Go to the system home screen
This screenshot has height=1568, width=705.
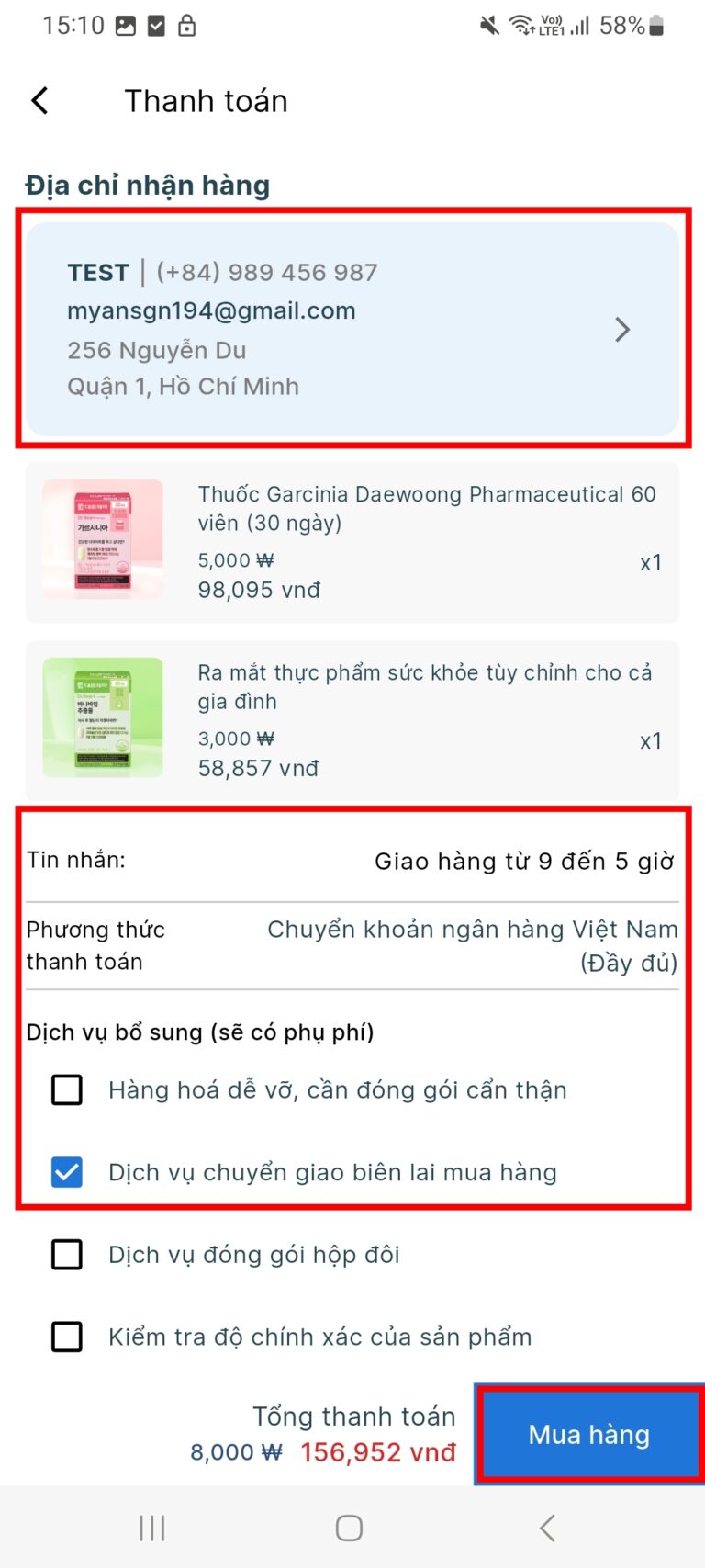tap(349, 1529)
